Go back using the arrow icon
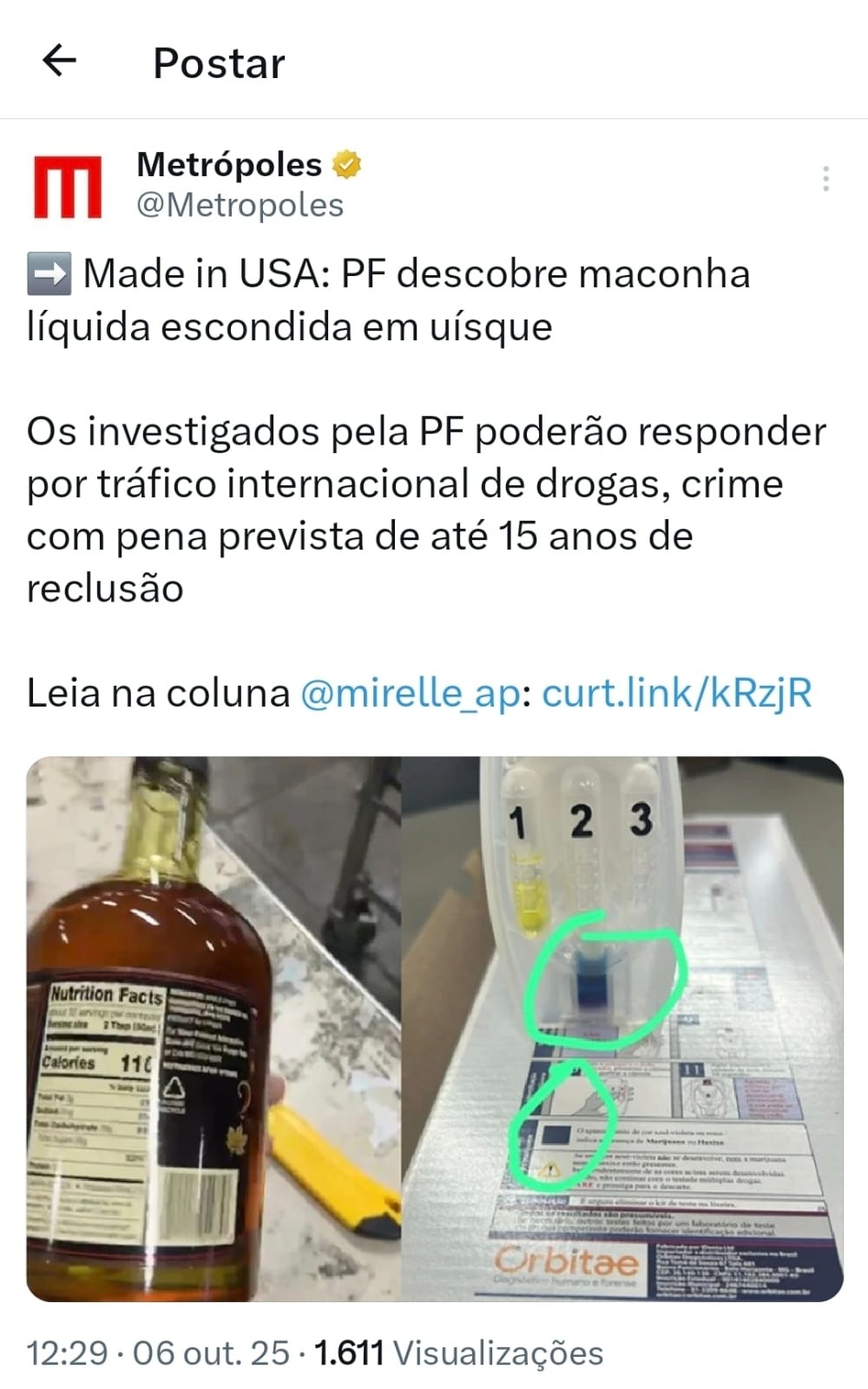This screenshot has width=868, height=1389. click(59, 61)
